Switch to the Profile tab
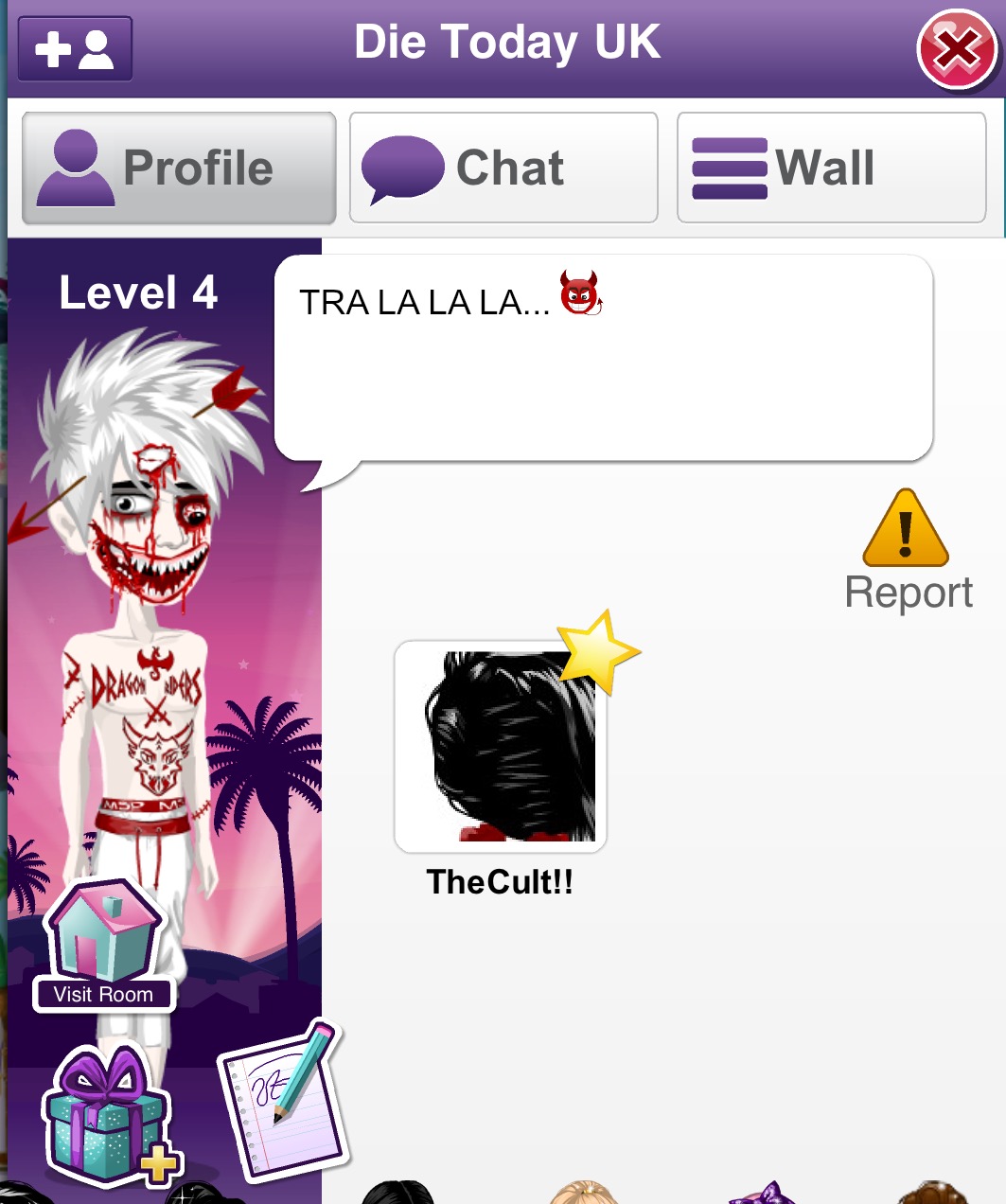The image size is (1006, 1204). click(179, 168)
